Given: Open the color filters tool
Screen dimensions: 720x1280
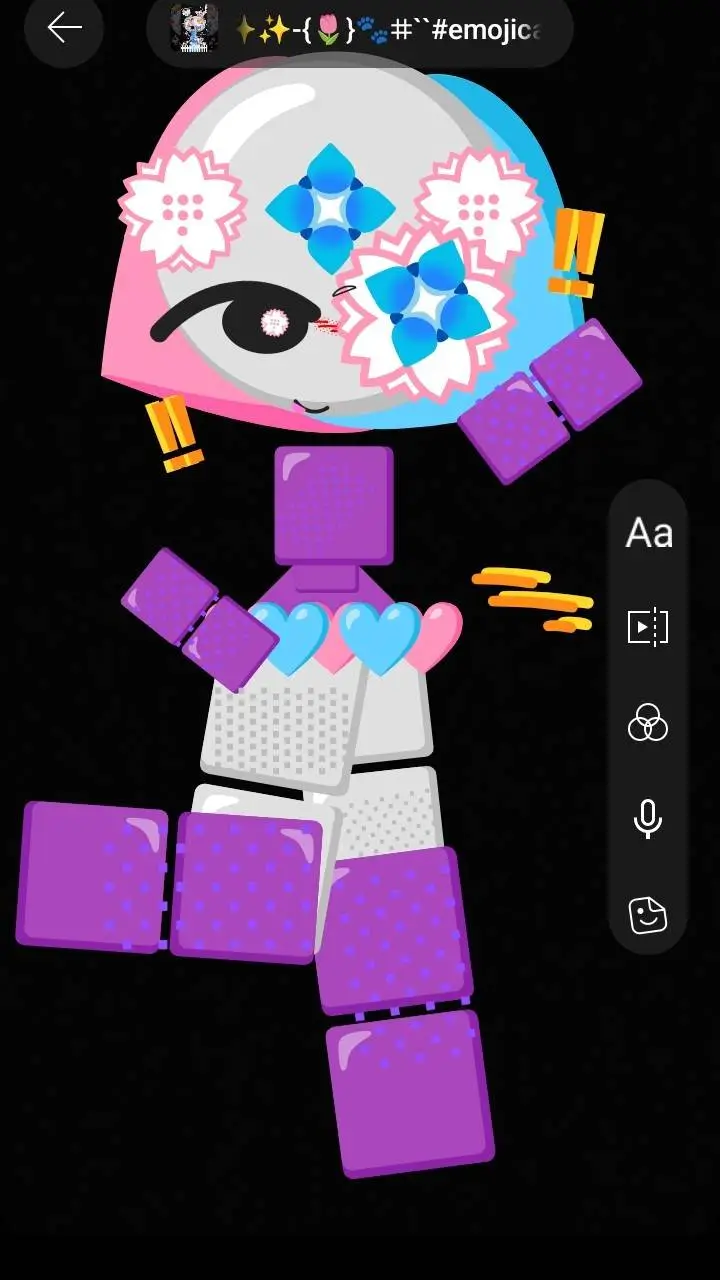Looking at the screenshot, I should click(648, 722).
